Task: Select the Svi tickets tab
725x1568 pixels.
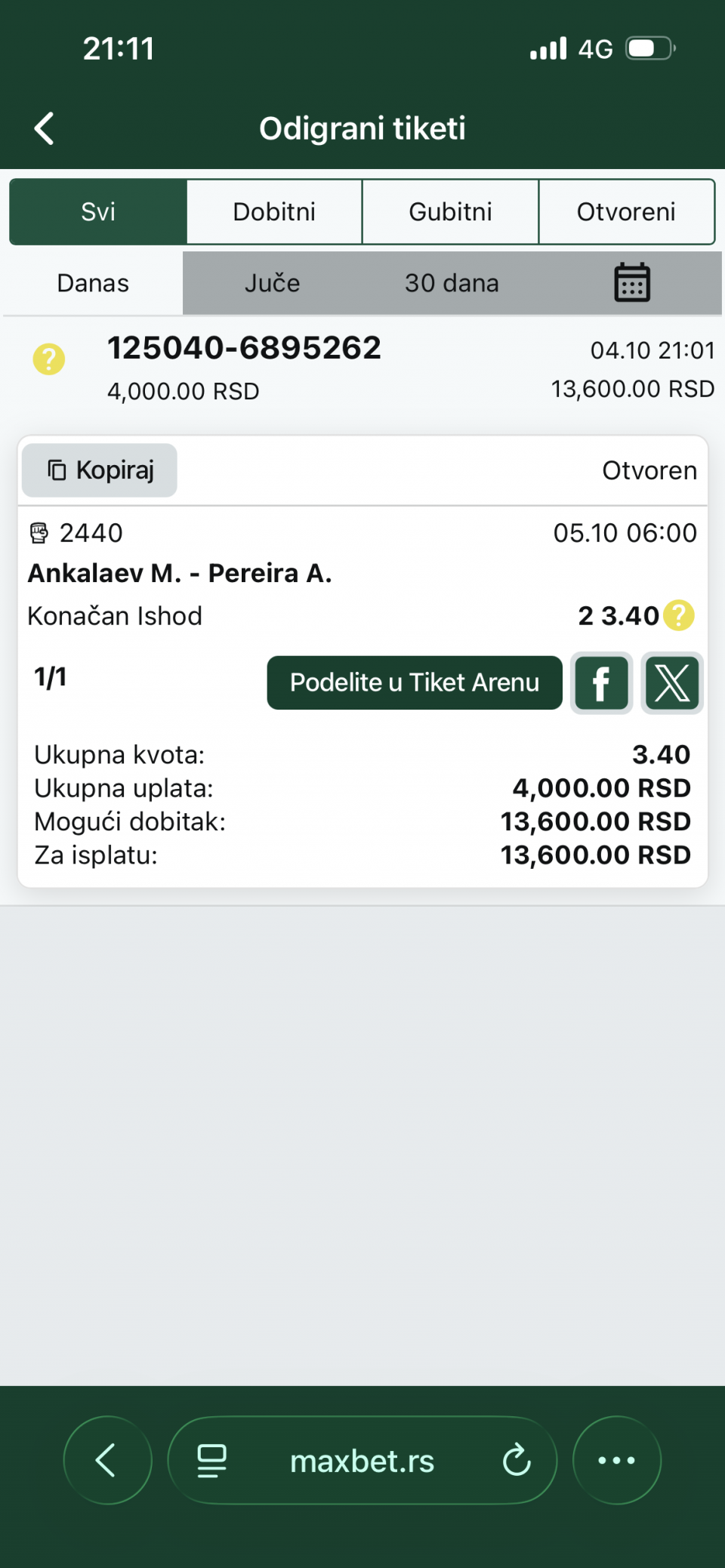Action: click(98, 212)
